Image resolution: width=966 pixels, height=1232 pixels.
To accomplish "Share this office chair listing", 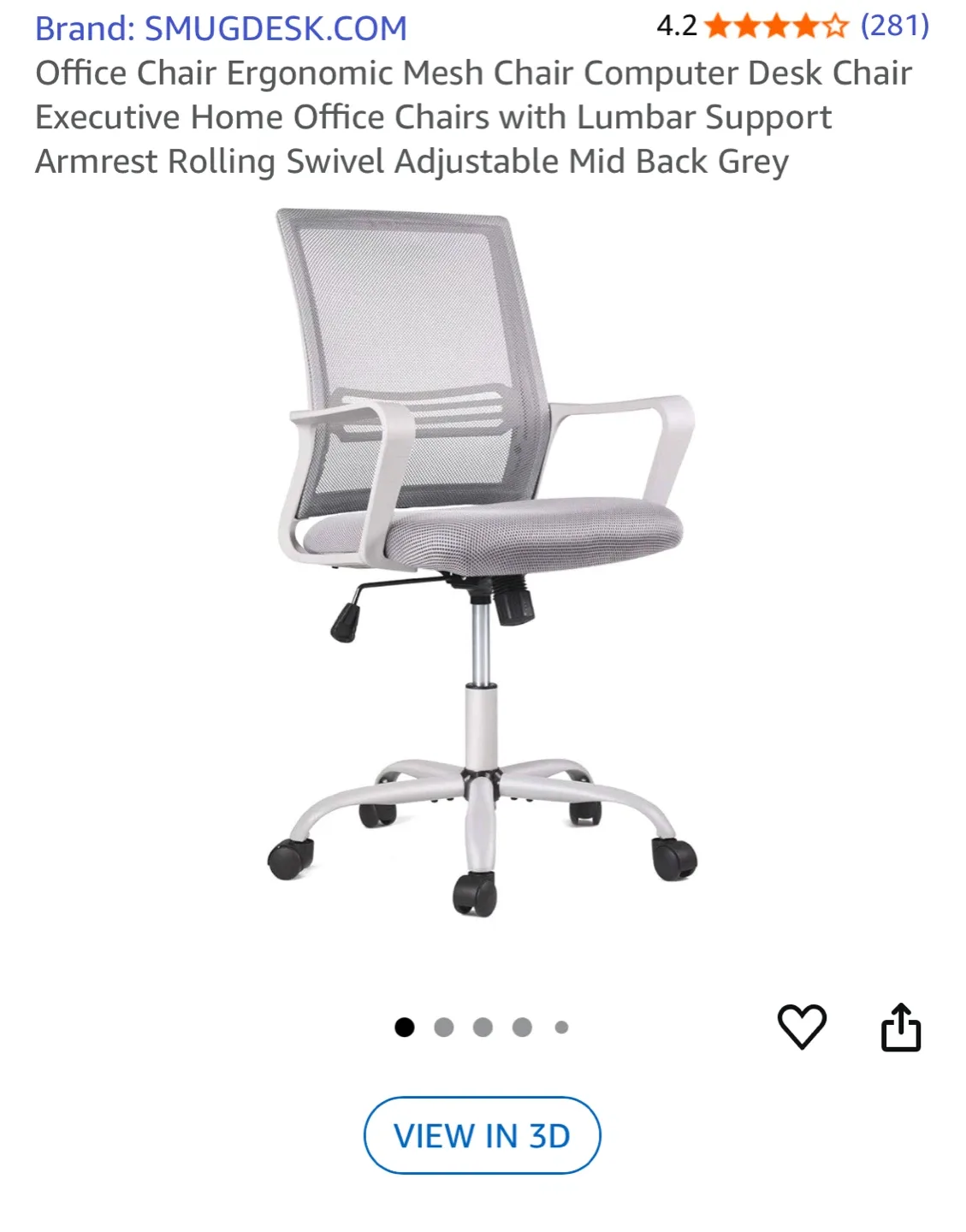I will click(x=901, y=1027).
